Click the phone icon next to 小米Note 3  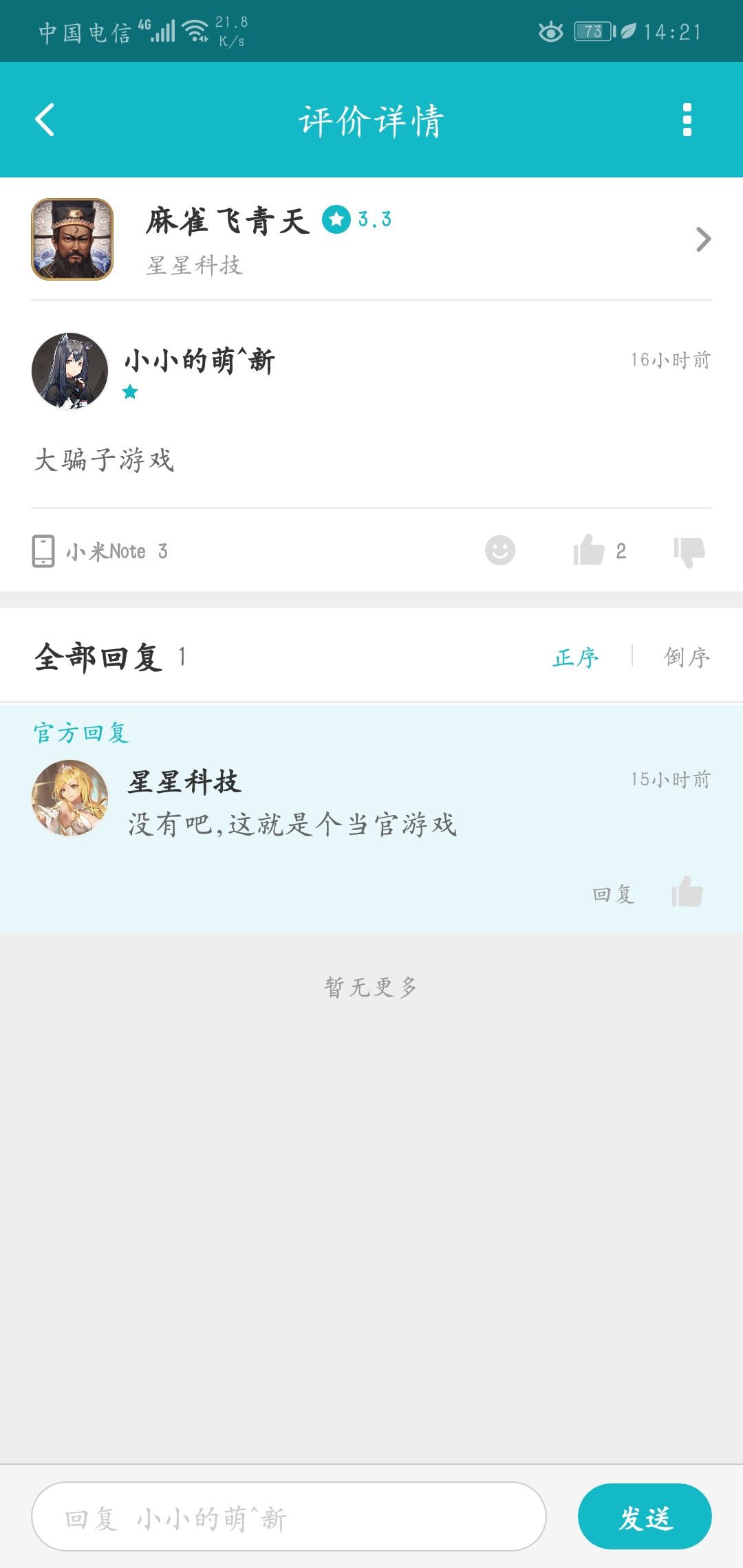tap(43, 551)
